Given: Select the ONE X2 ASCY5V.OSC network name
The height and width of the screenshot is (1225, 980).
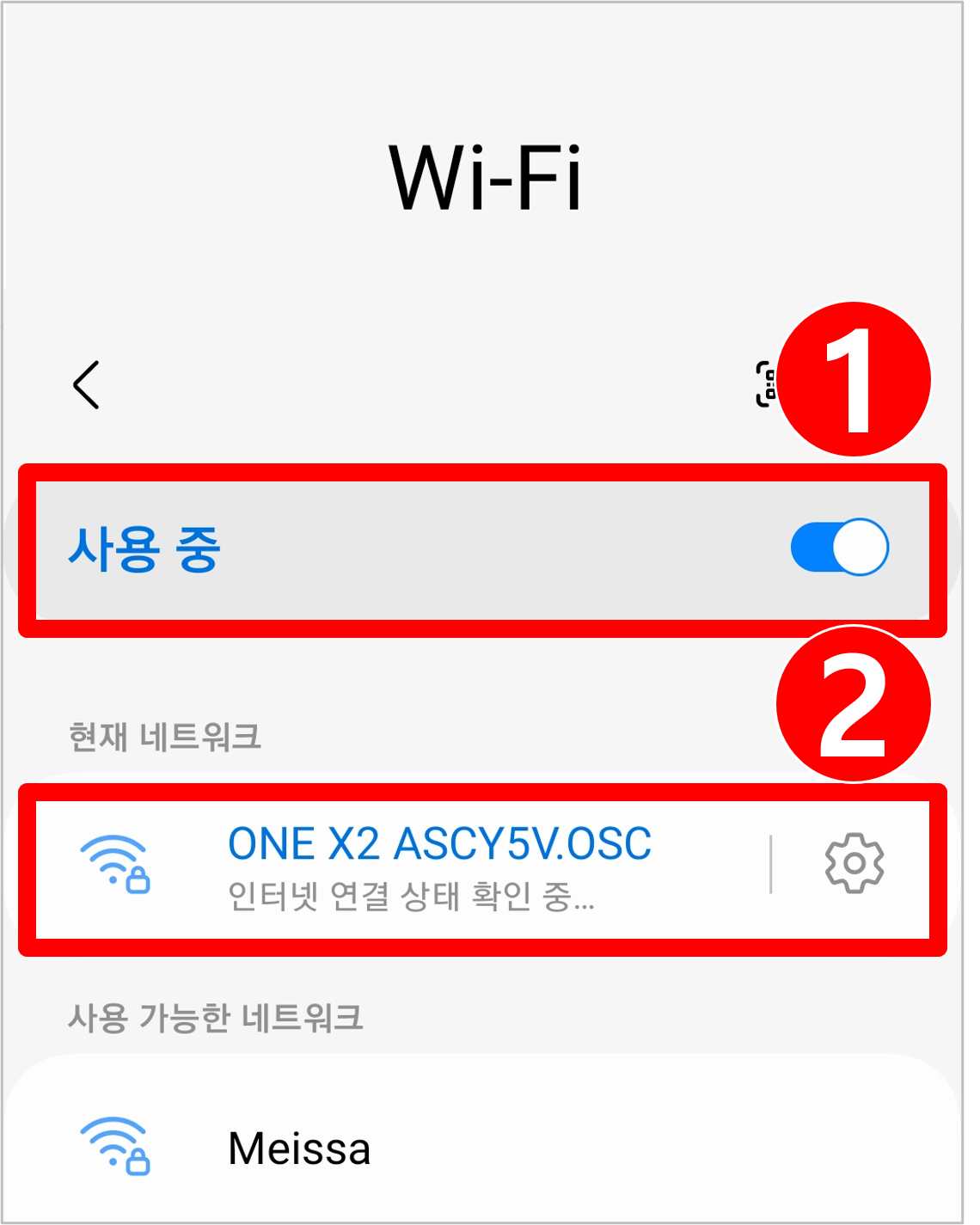Looking at the screenshot, I should pyautogui.click(x=439, y=843).
